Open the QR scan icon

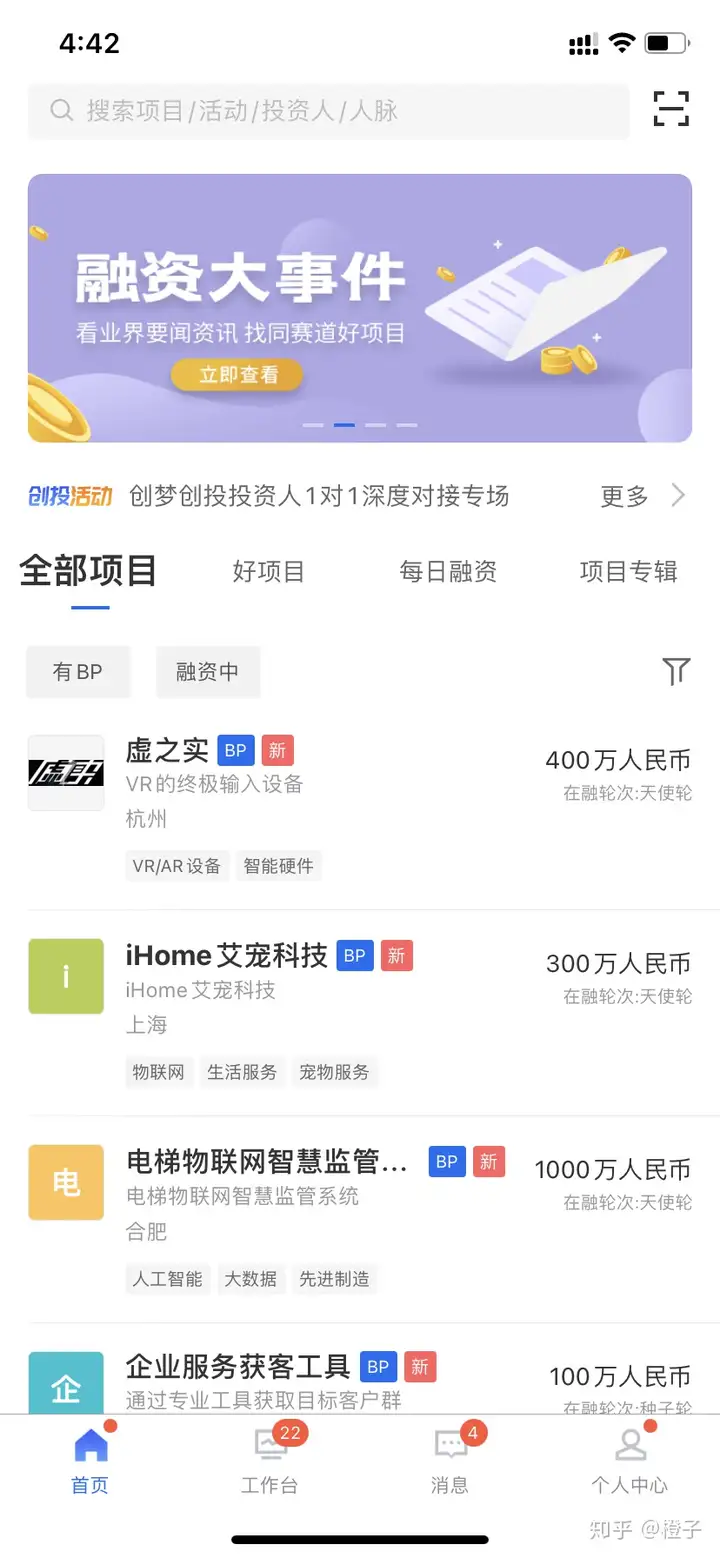point(671,108)
